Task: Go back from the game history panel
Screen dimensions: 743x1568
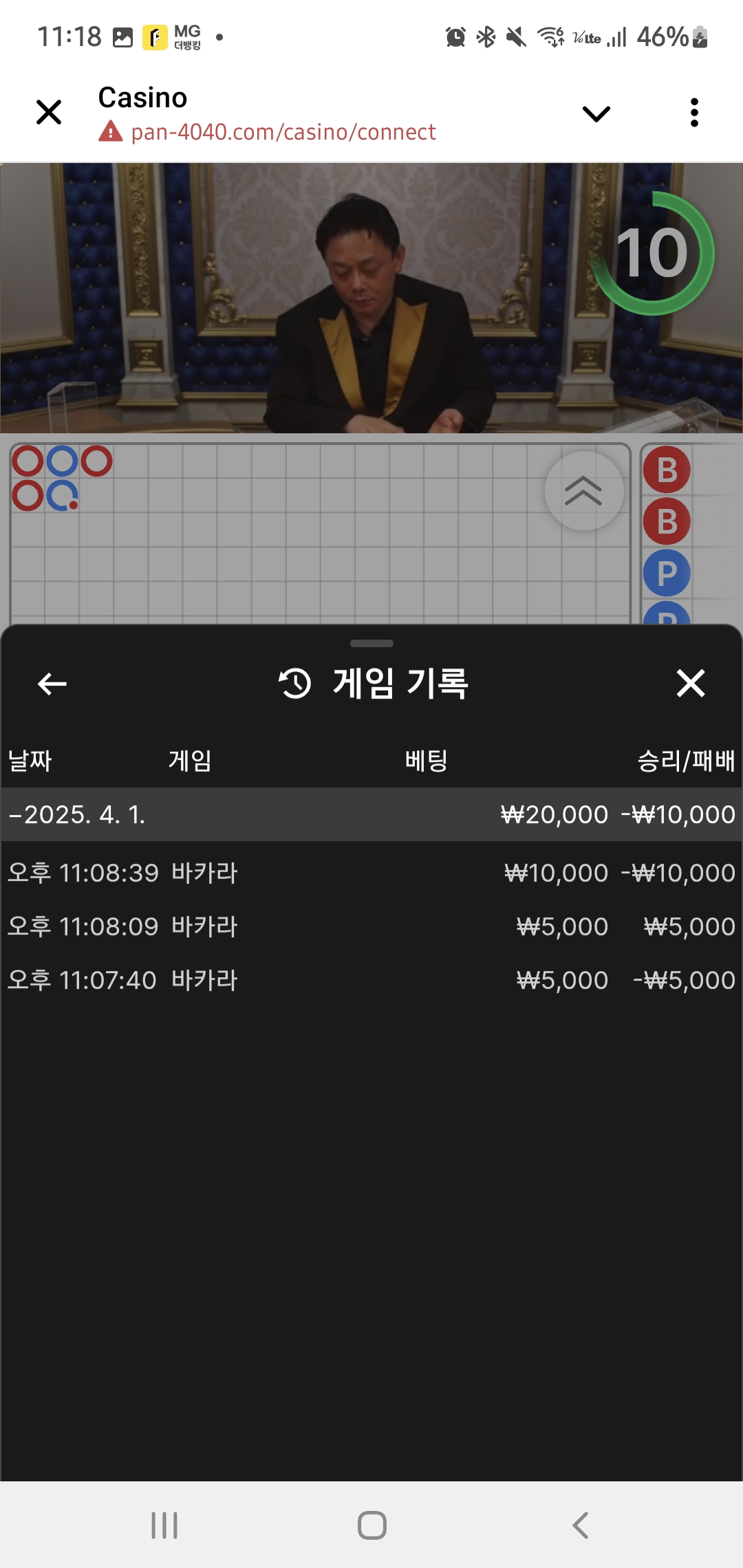Action: (x=52, y=684)
